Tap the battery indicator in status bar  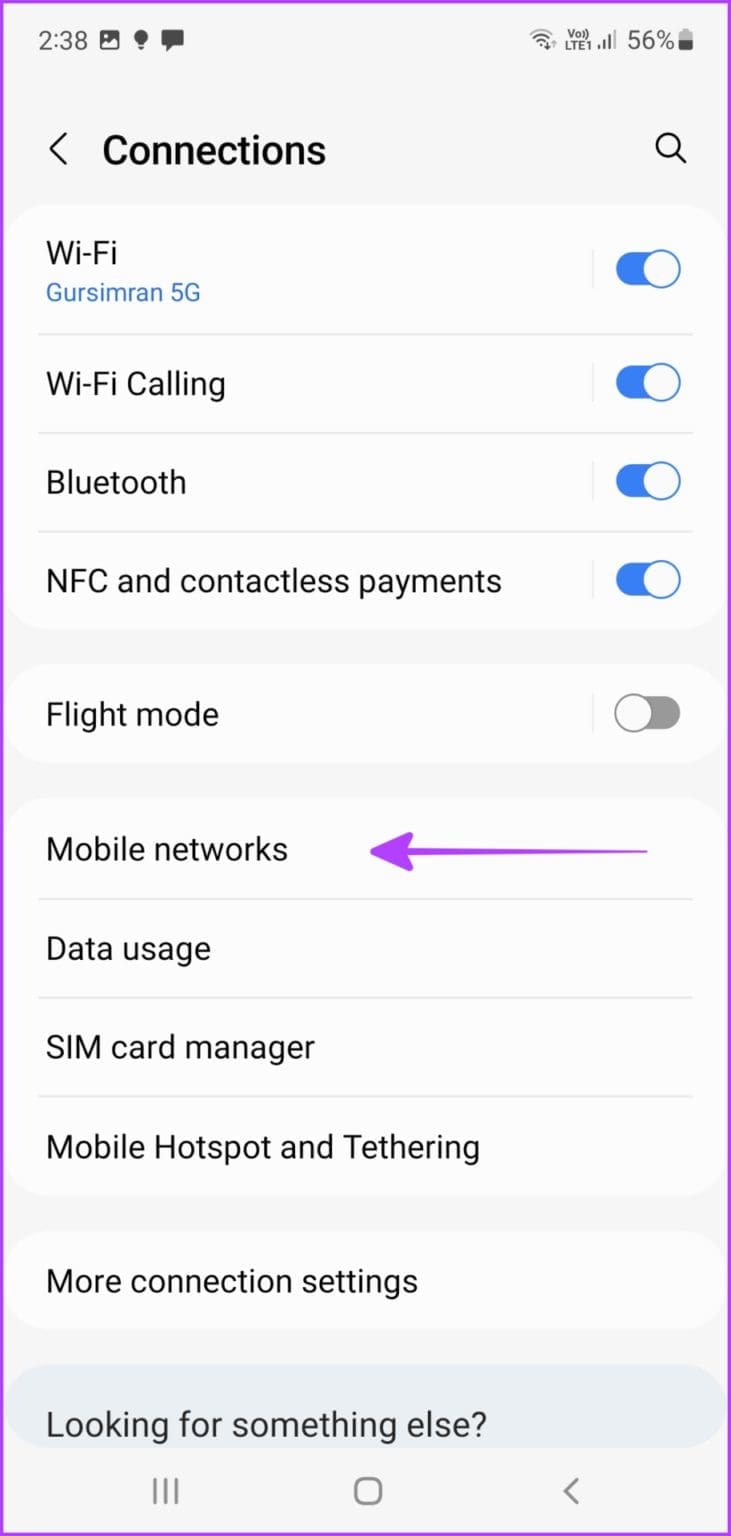[x=685, y=39]
